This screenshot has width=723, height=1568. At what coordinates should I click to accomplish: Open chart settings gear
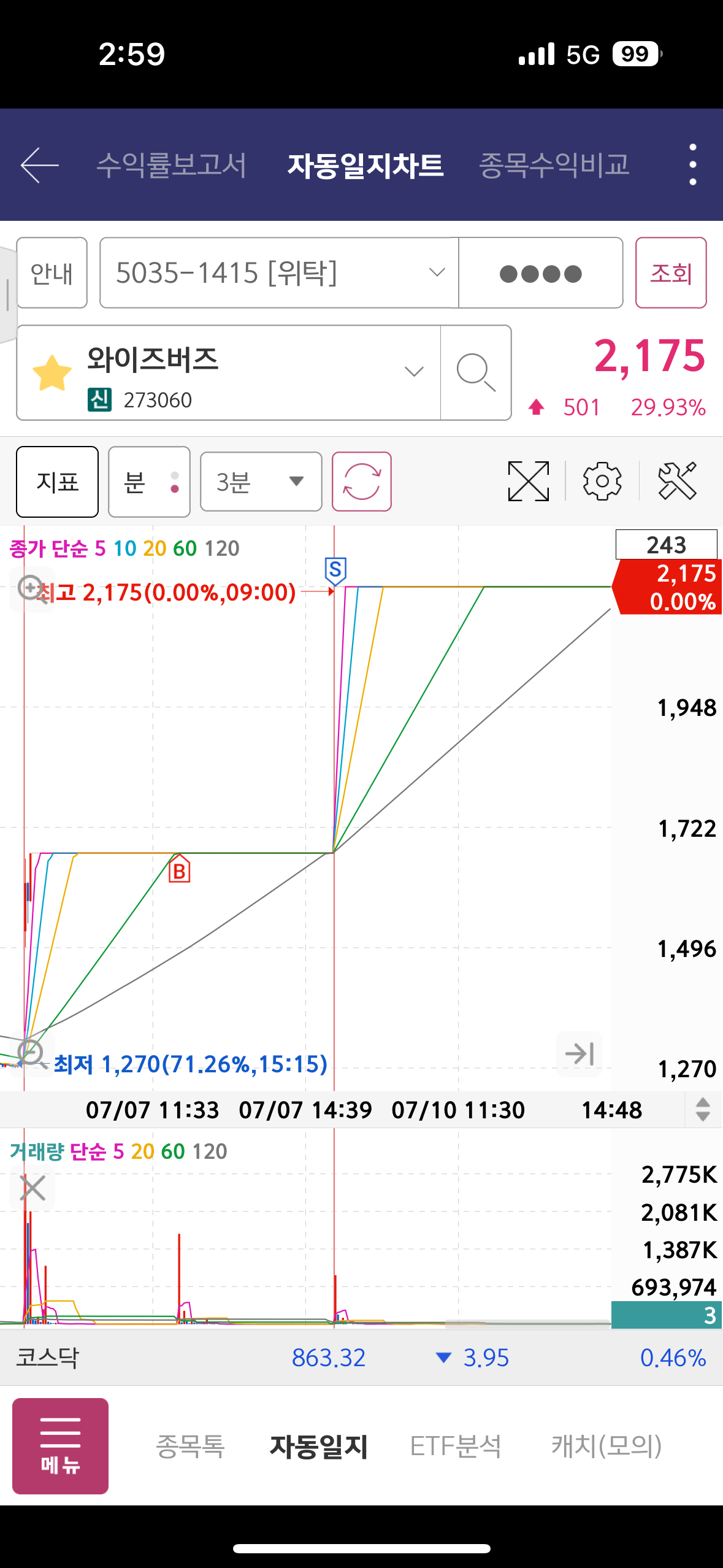(602, 482)
